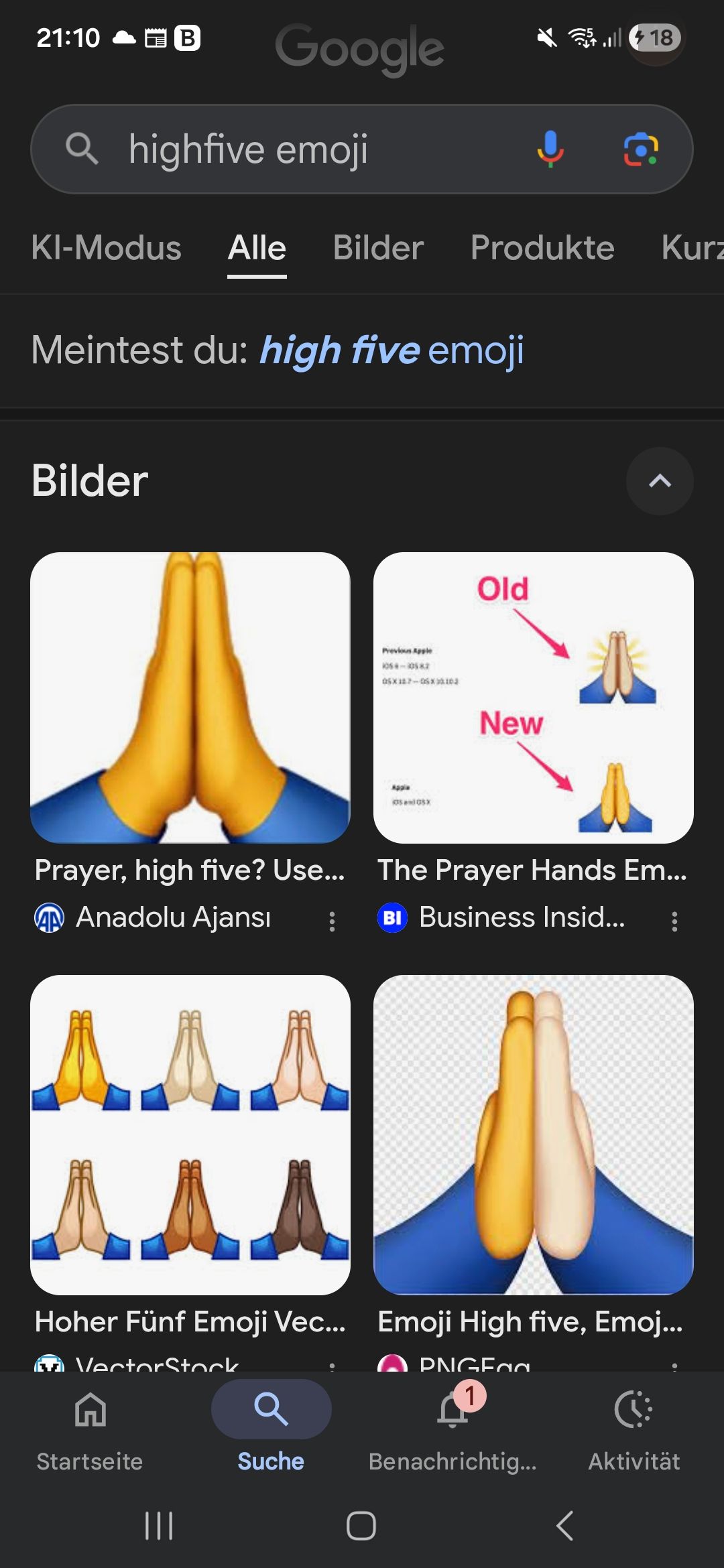Switch to the Bilder tab
This screenshot has height=1568, width=724.
(x=378, y=248)
